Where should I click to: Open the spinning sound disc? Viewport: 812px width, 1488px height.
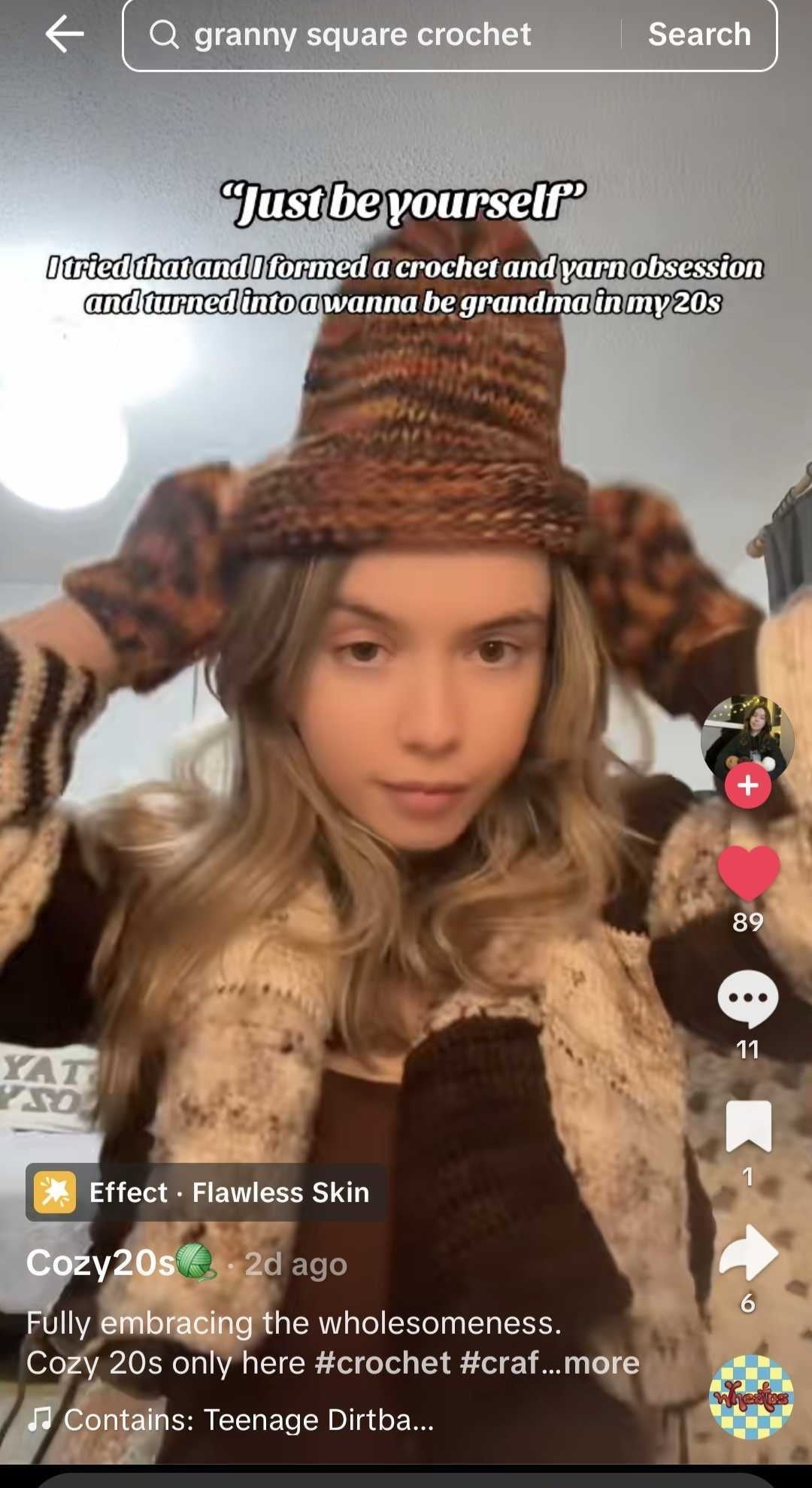pyautogui.click(x=751, y=1397)
